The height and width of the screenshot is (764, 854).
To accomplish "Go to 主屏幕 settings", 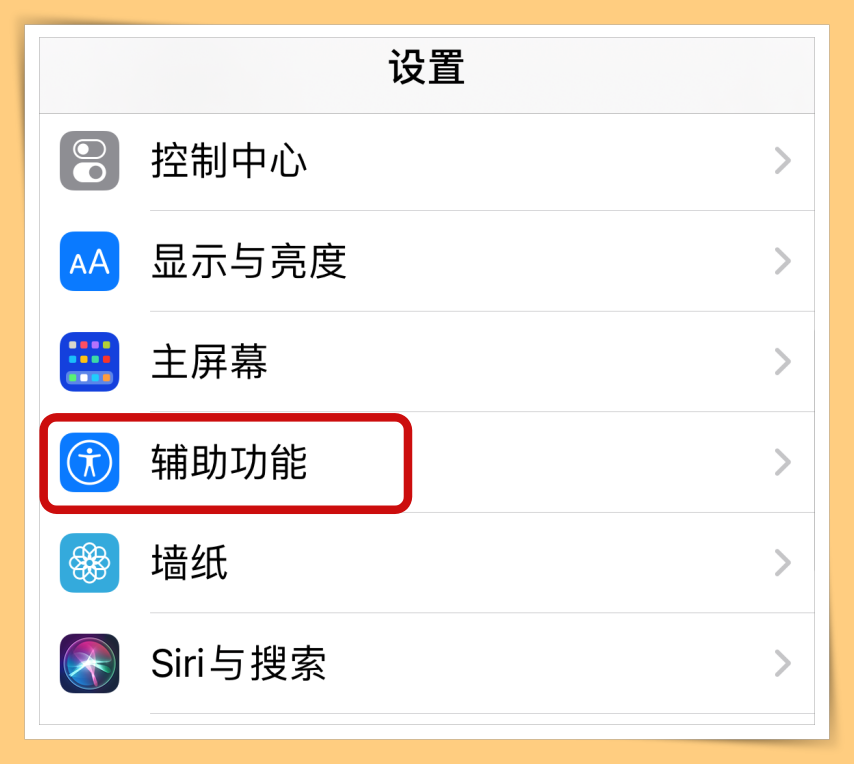I will click(210, 362).
